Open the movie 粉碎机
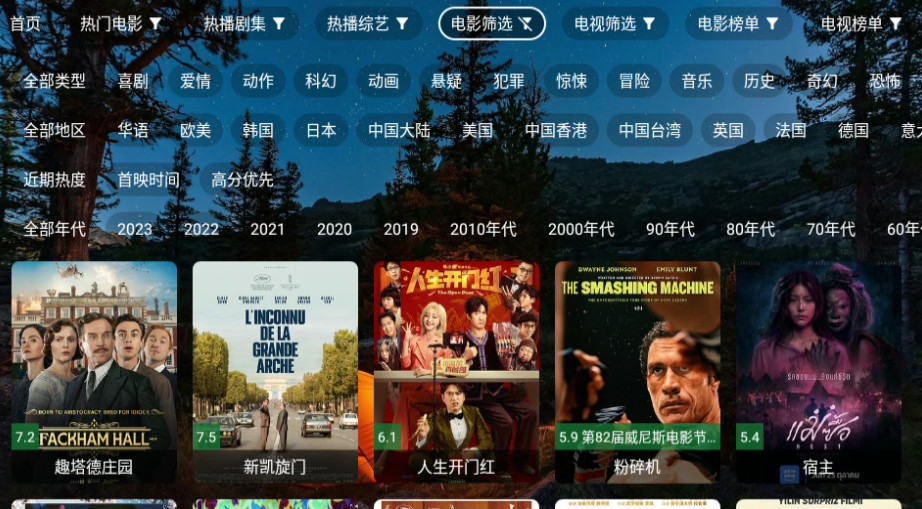The image size is (922, 509). click(637, 370)
